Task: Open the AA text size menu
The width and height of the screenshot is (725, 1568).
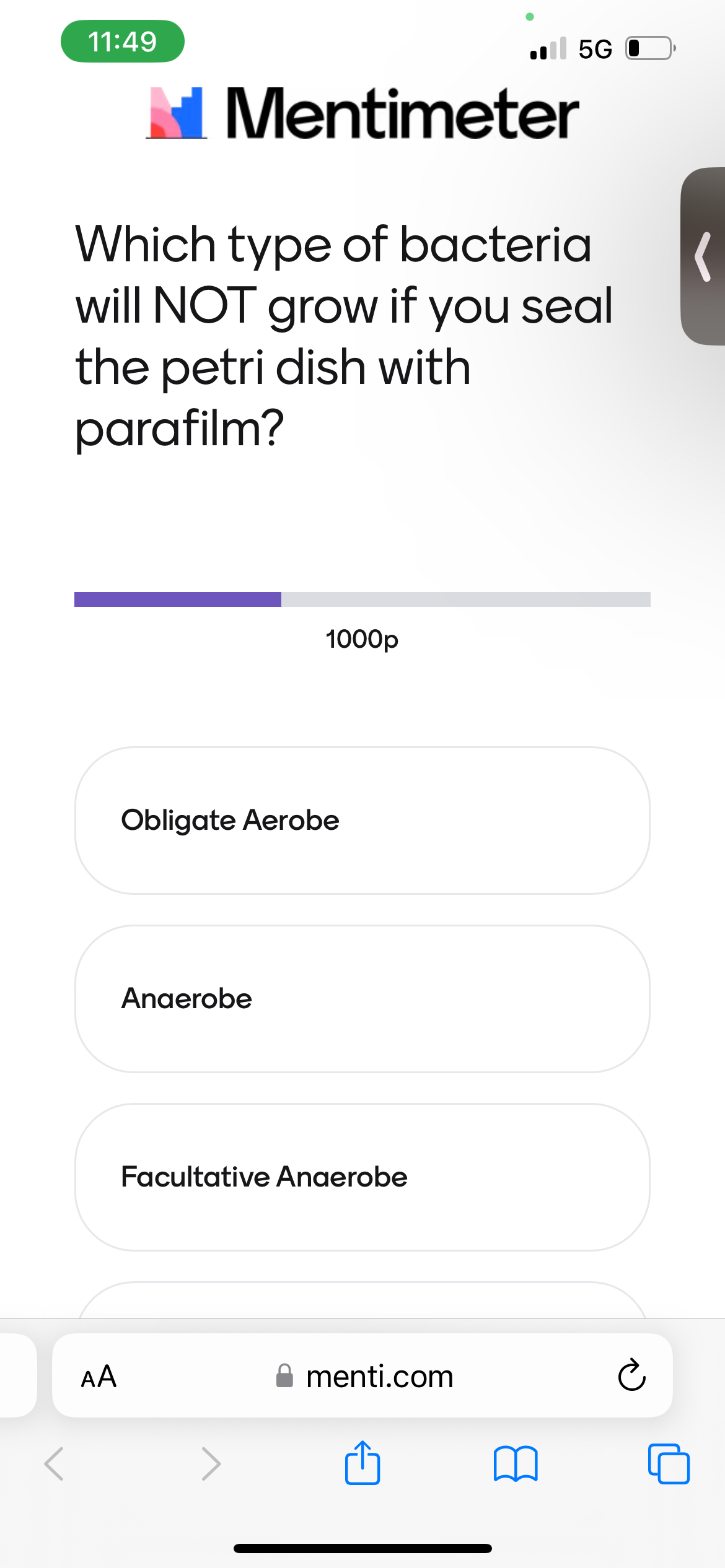Action: tap(99, 1376)
